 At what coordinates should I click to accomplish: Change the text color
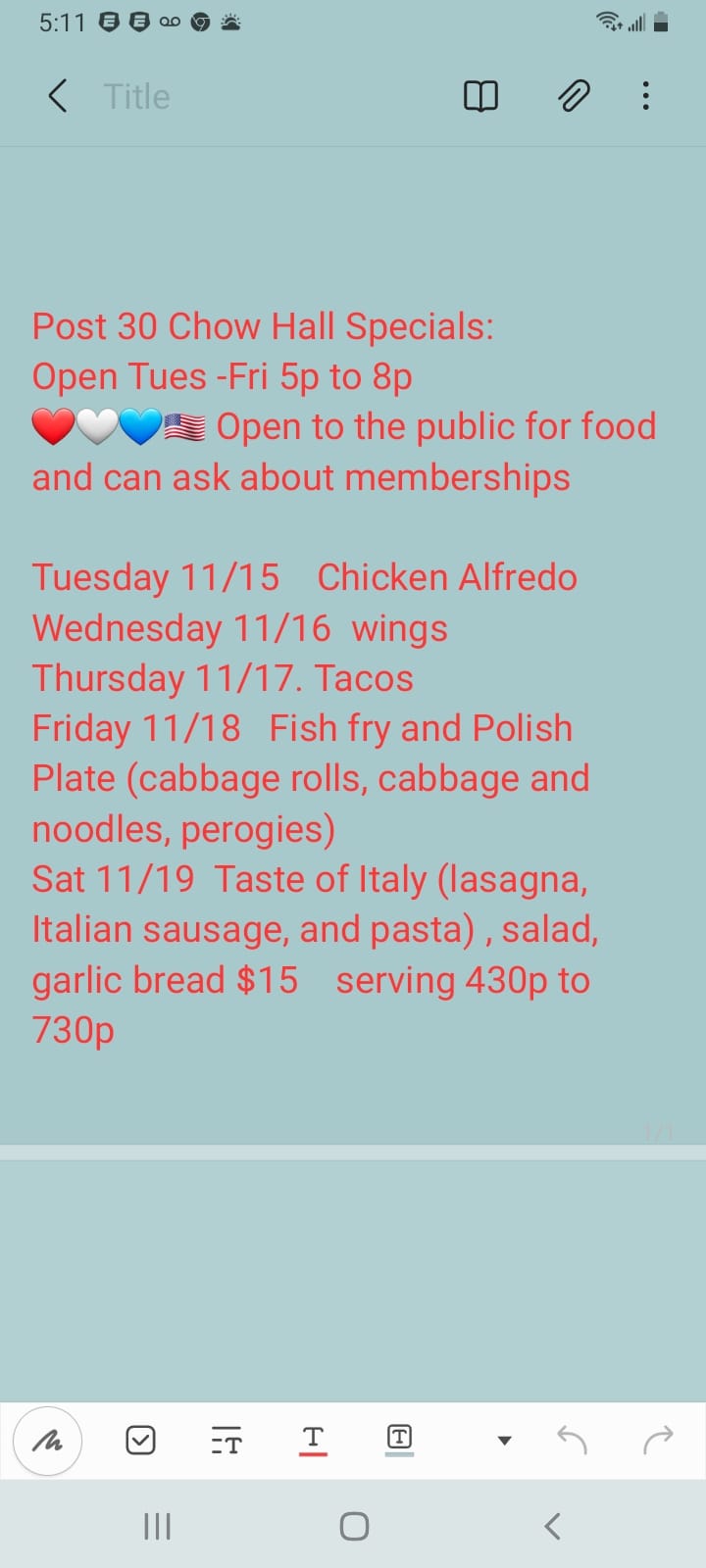(313, 1440)
